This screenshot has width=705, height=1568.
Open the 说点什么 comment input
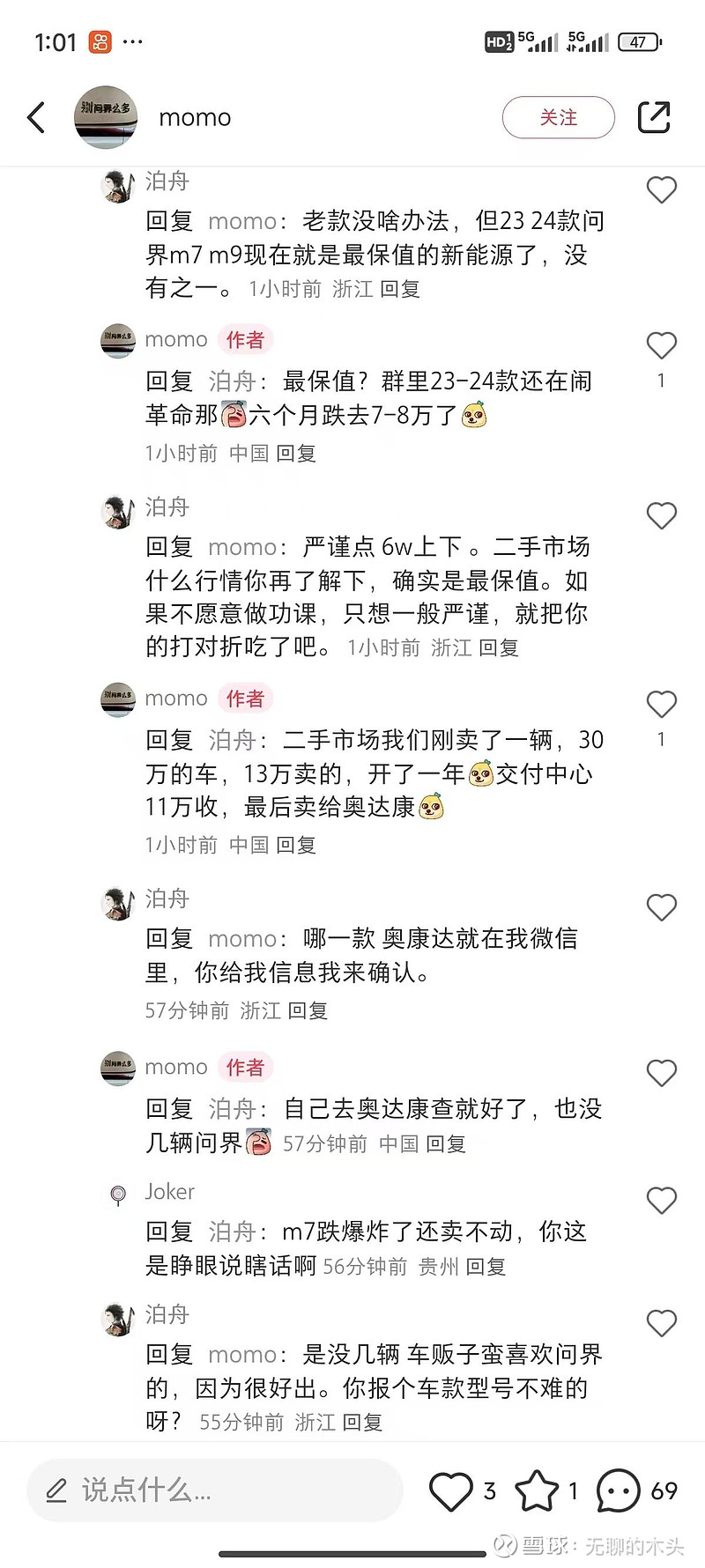[x=215, y=1490]
